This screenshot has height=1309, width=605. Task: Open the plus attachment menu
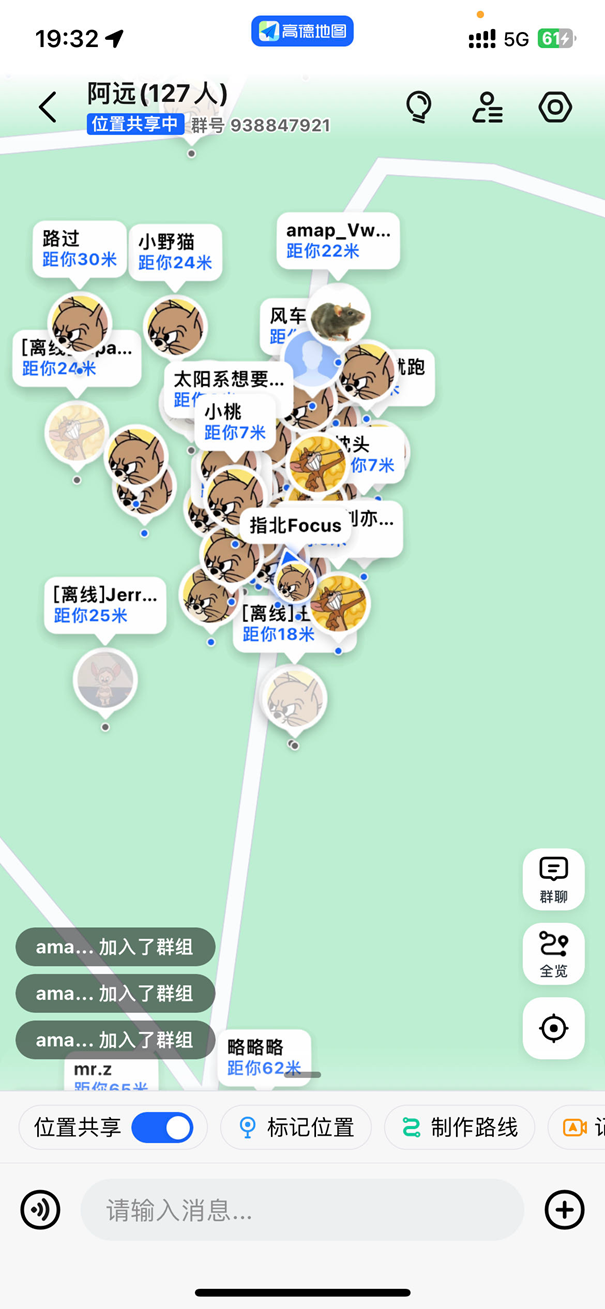(564, 1210)
